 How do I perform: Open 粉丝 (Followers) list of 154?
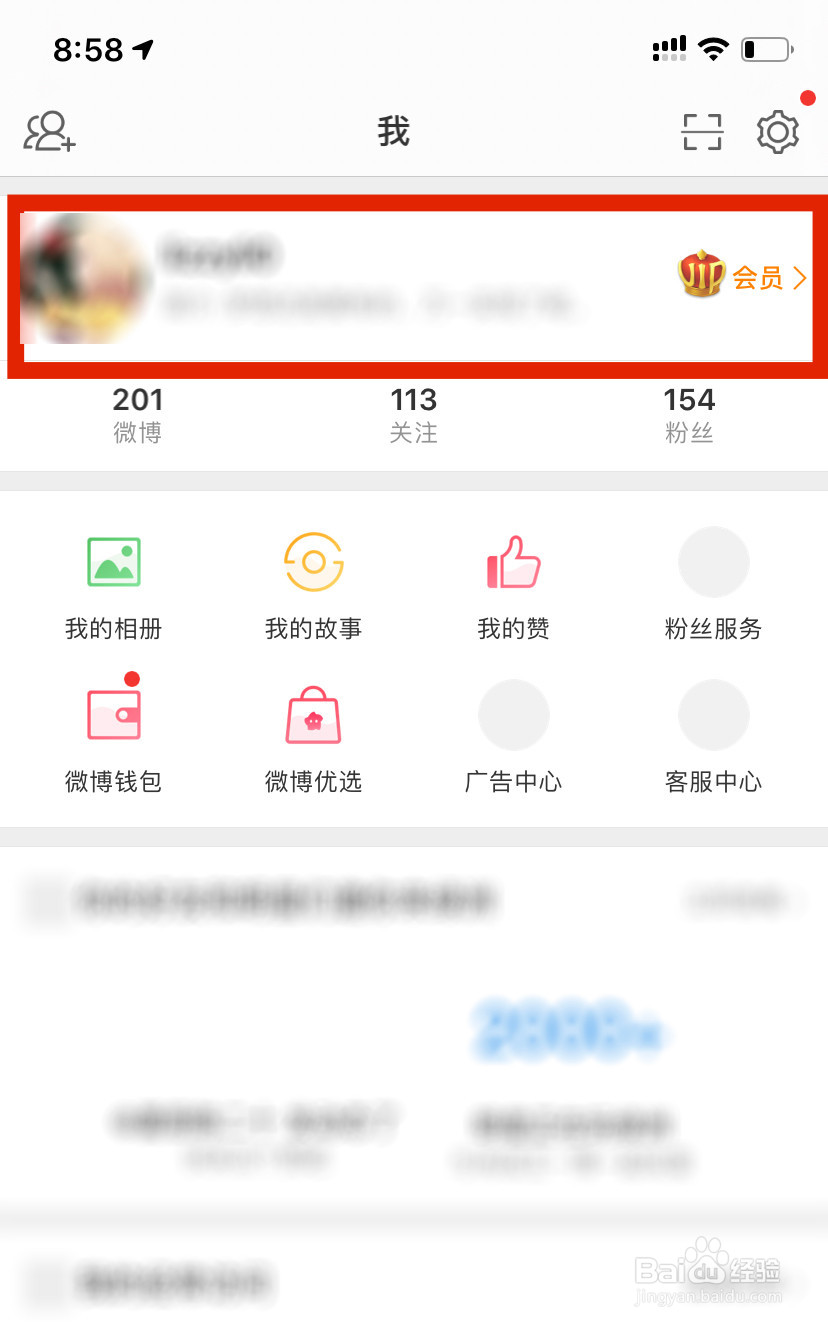click(688, 412)
